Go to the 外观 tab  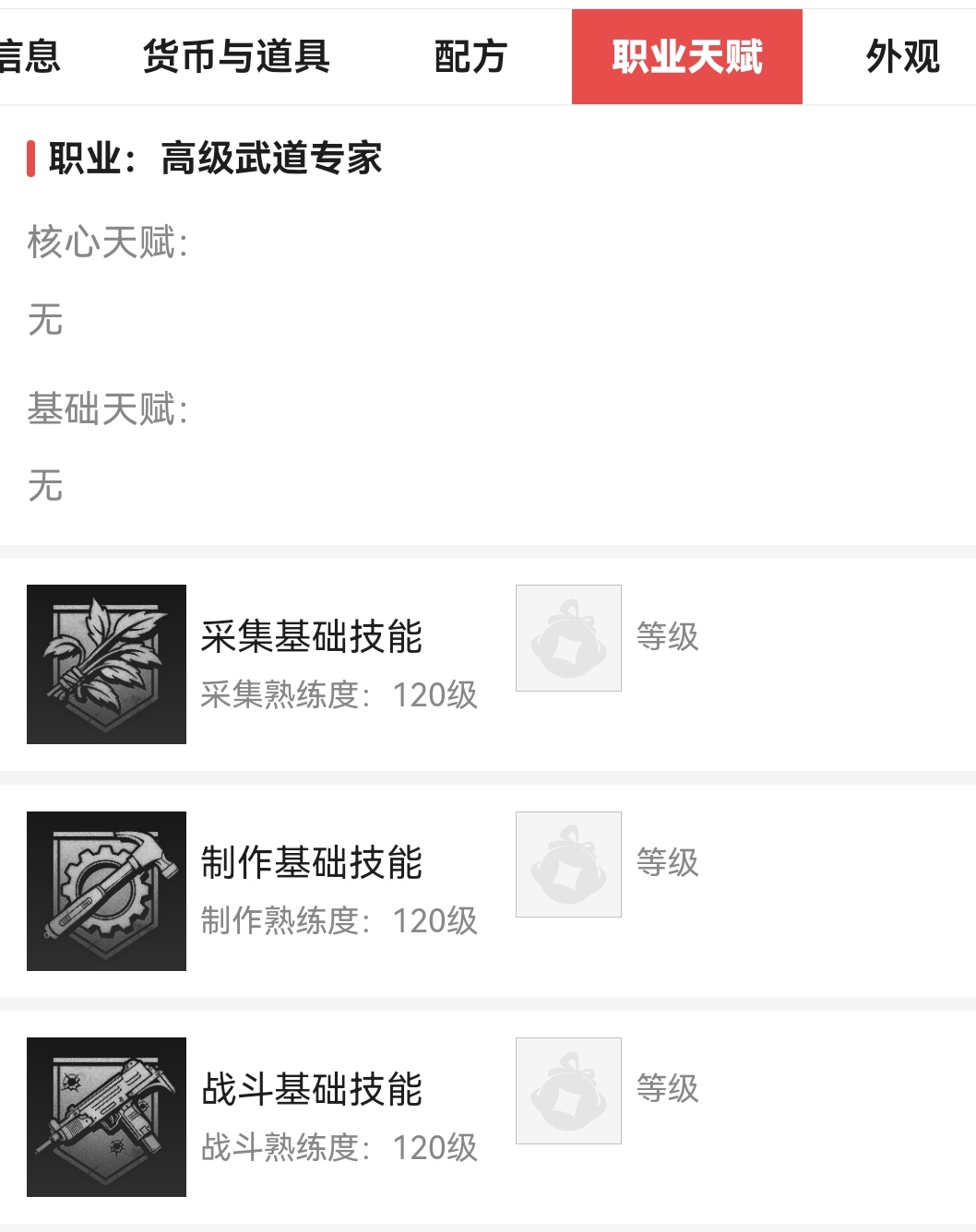tap(902, 57)
